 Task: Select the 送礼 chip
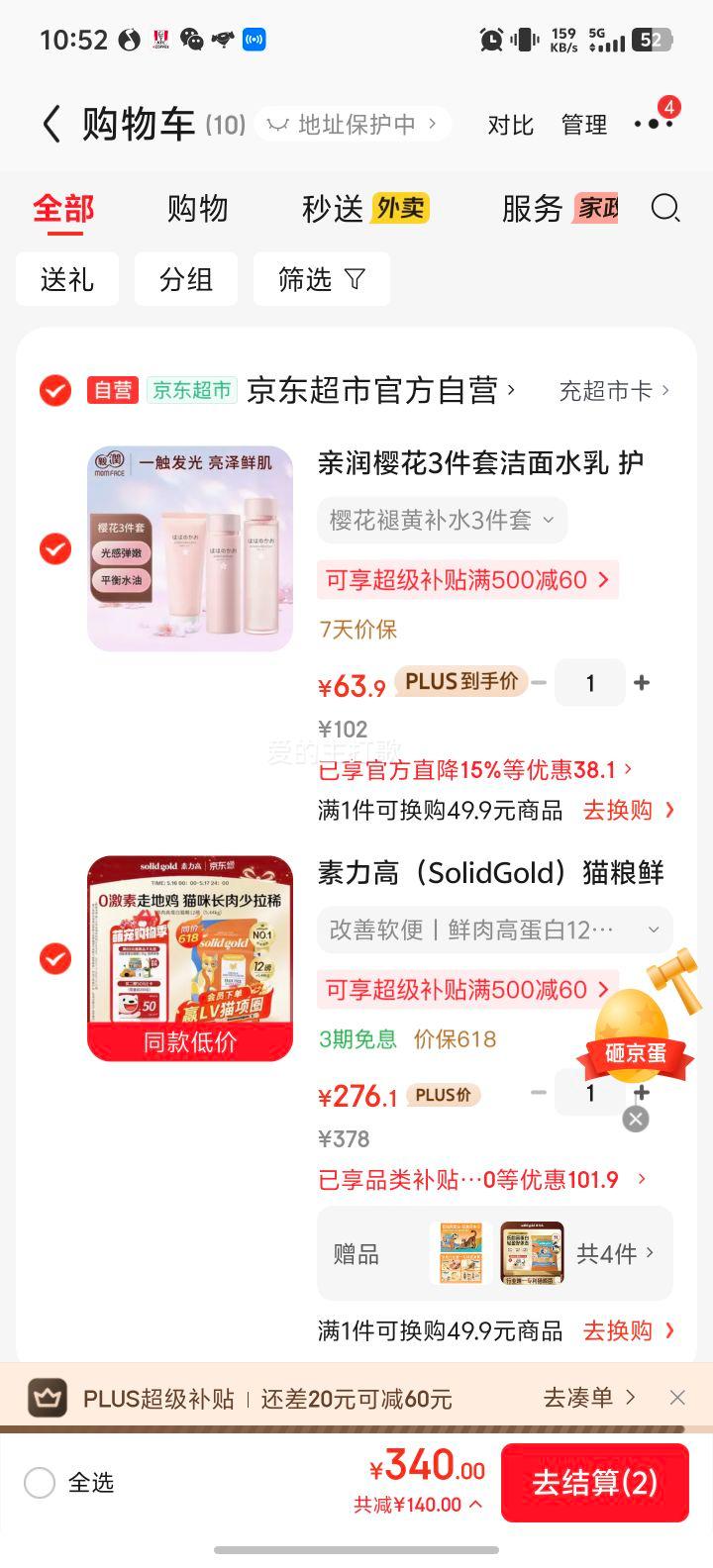67,279
